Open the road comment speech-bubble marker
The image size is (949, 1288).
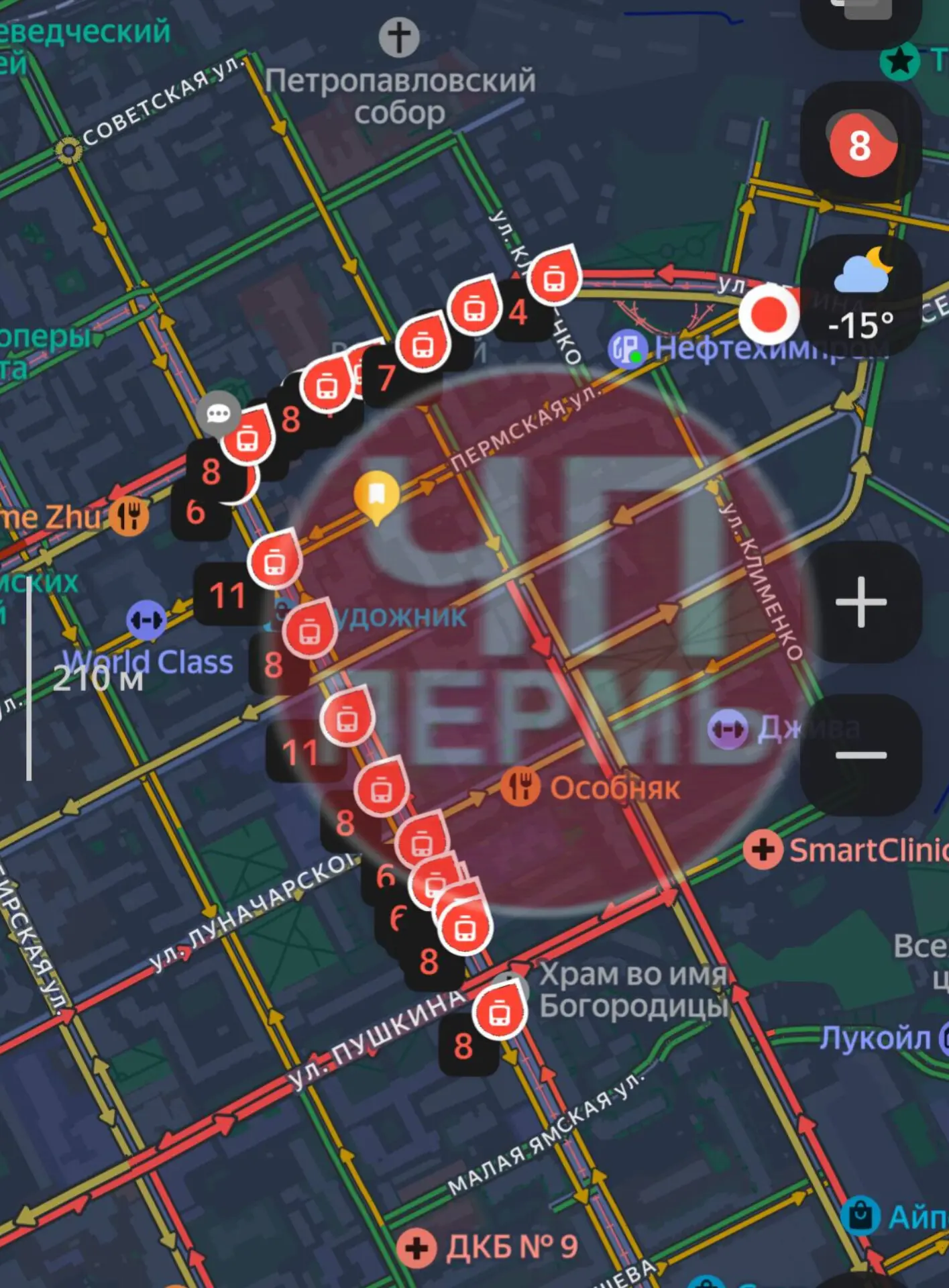tap(219, 413)
